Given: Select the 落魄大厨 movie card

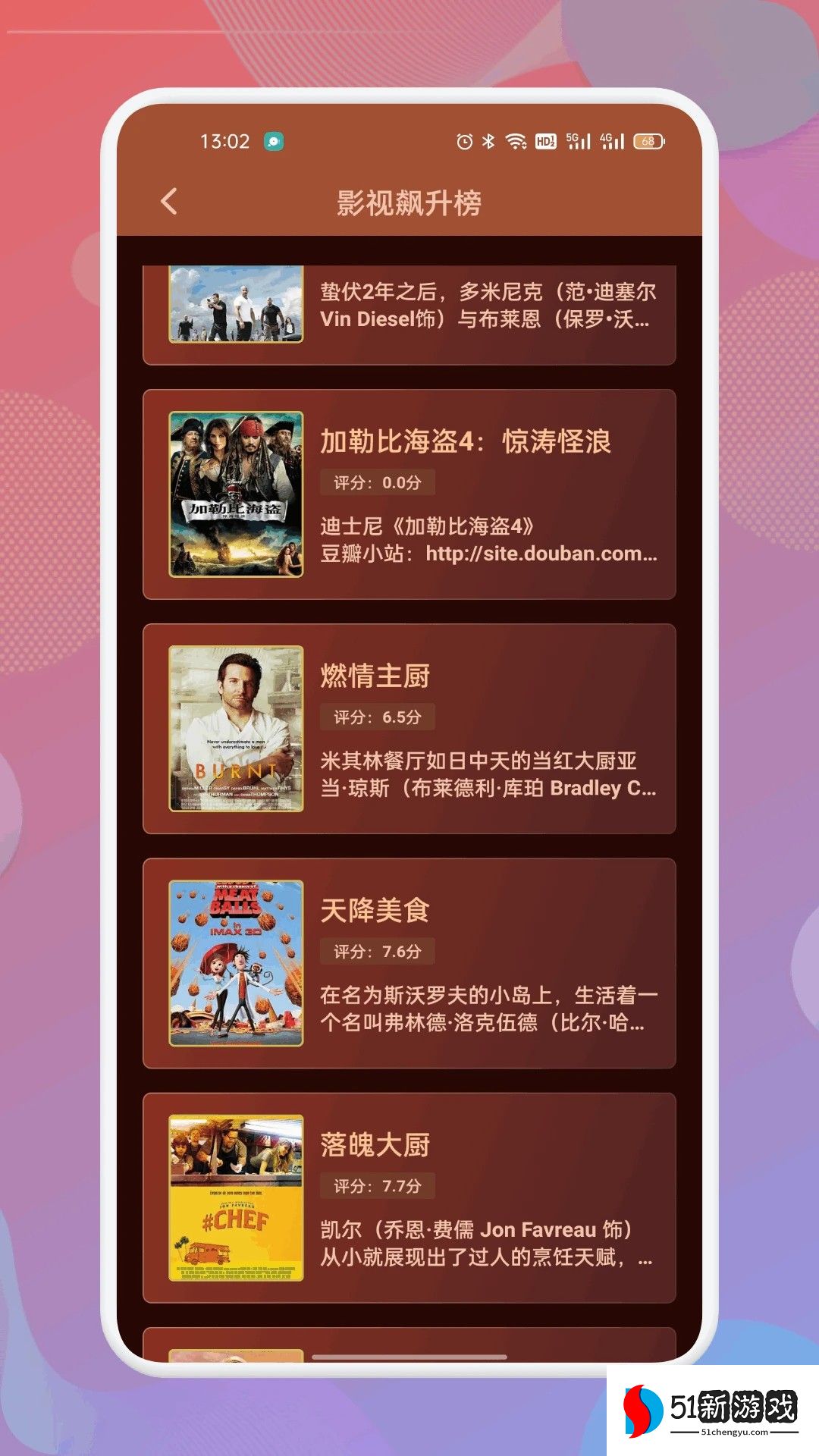Looking at the screenshot, I should coord(409,1197).
